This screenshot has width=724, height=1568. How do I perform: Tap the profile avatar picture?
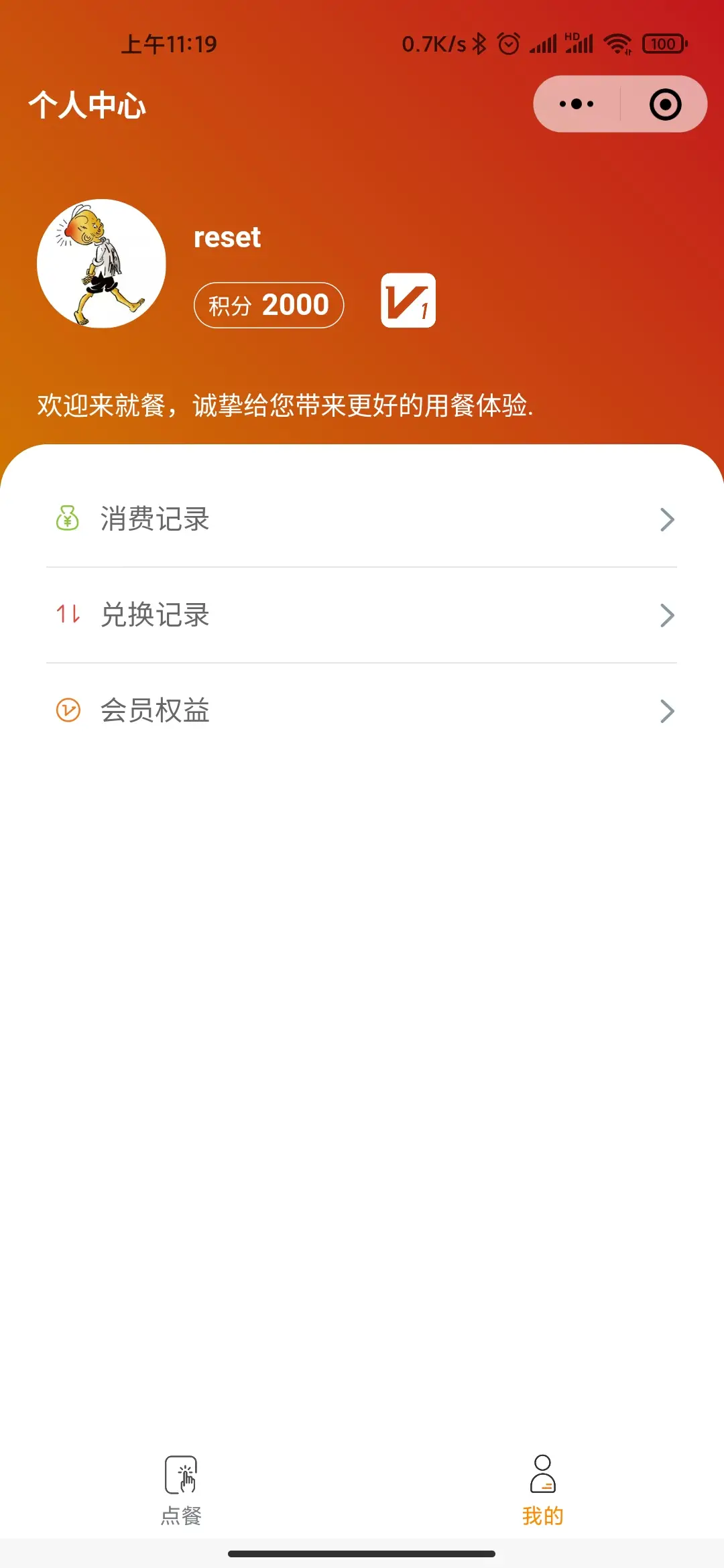point(101,263)
